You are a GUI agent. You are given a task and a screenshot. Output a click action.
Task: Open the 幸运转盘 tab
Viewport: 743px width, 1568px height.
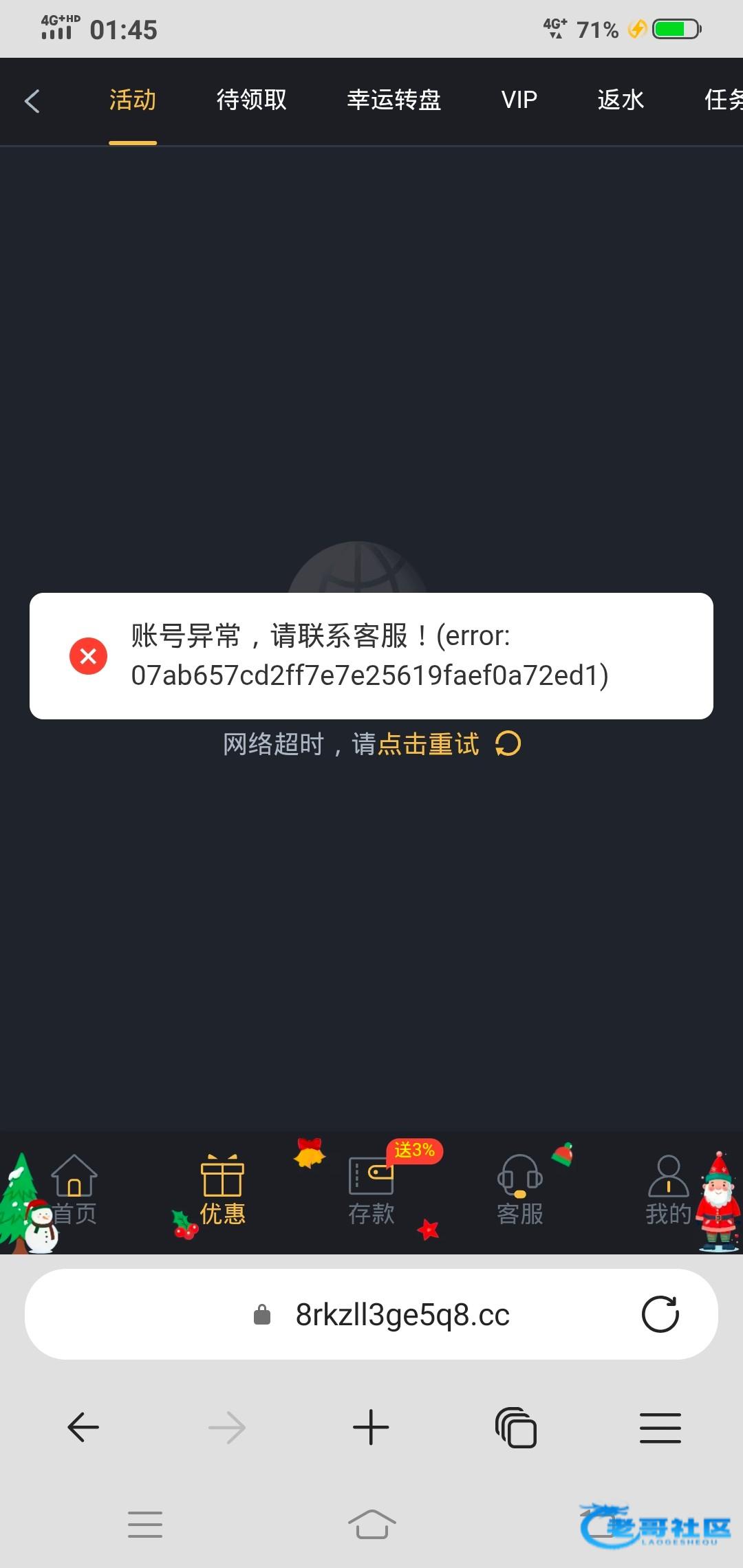pyautogui.click(x=394, y=100)
